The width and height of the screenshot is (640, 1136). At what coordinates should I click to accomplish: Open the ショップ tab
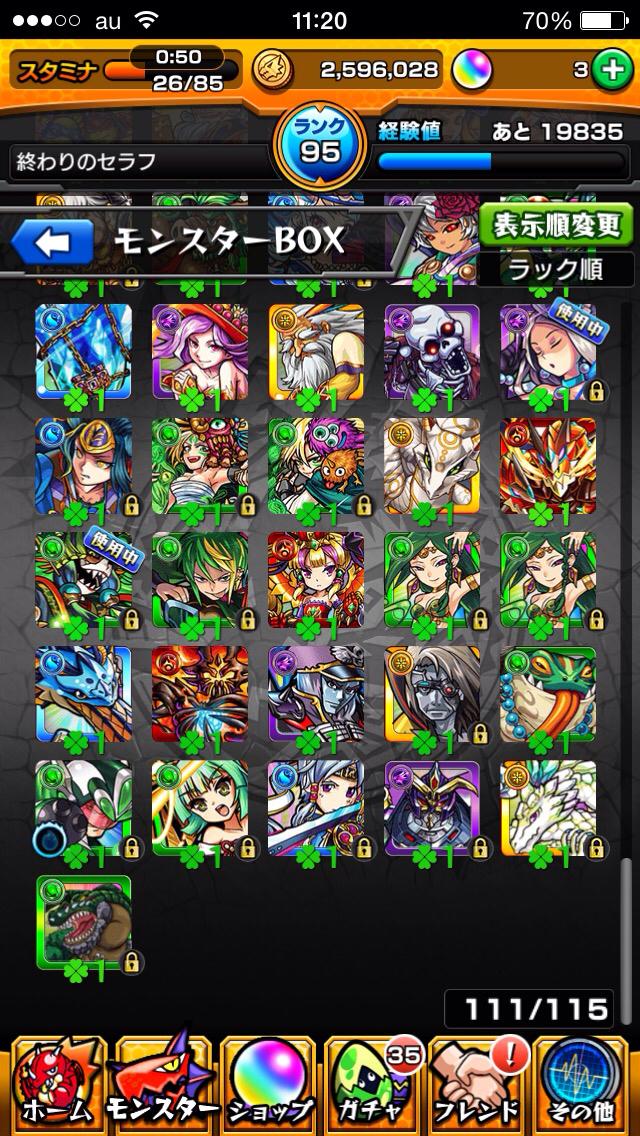tap(267, 1083)
